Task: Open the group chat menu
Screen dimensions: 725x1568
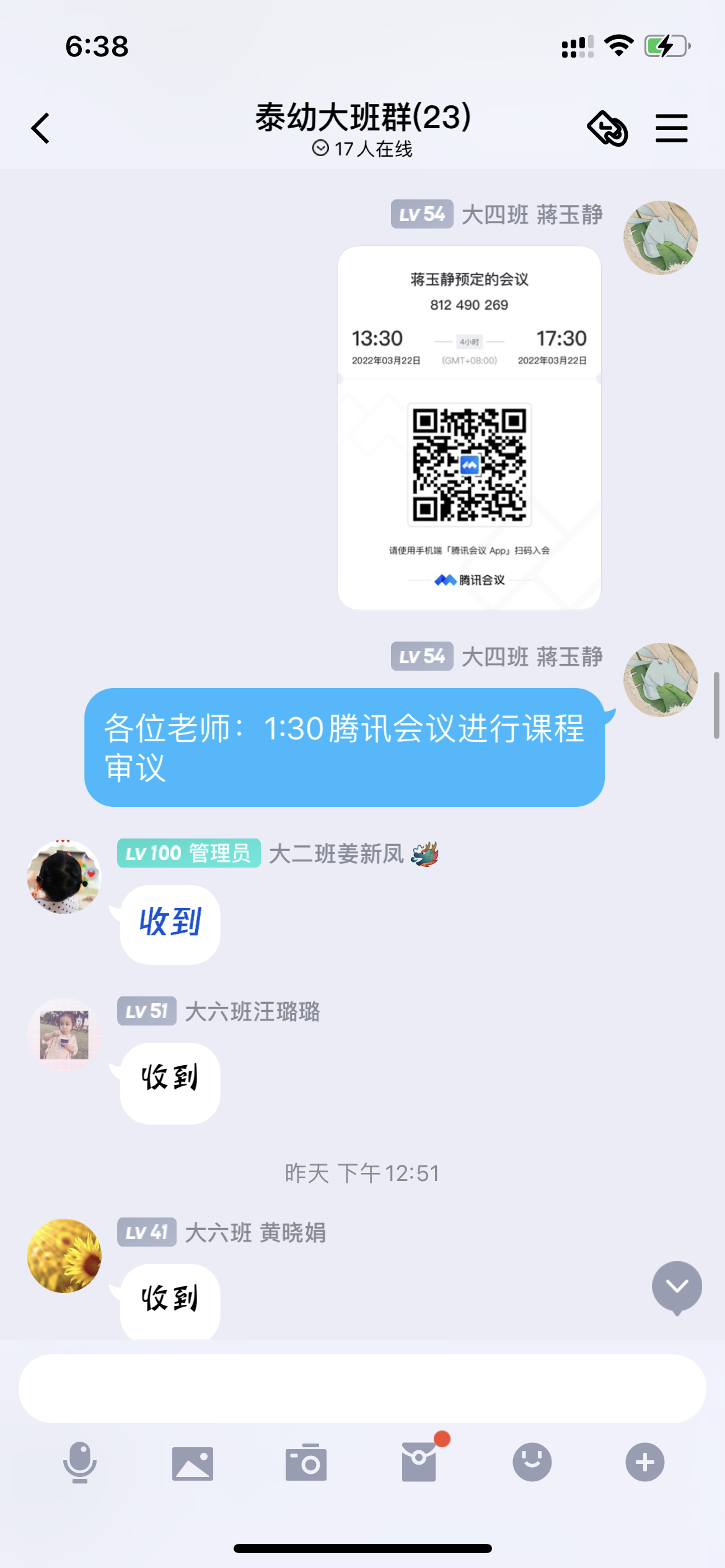Action: 672,128
